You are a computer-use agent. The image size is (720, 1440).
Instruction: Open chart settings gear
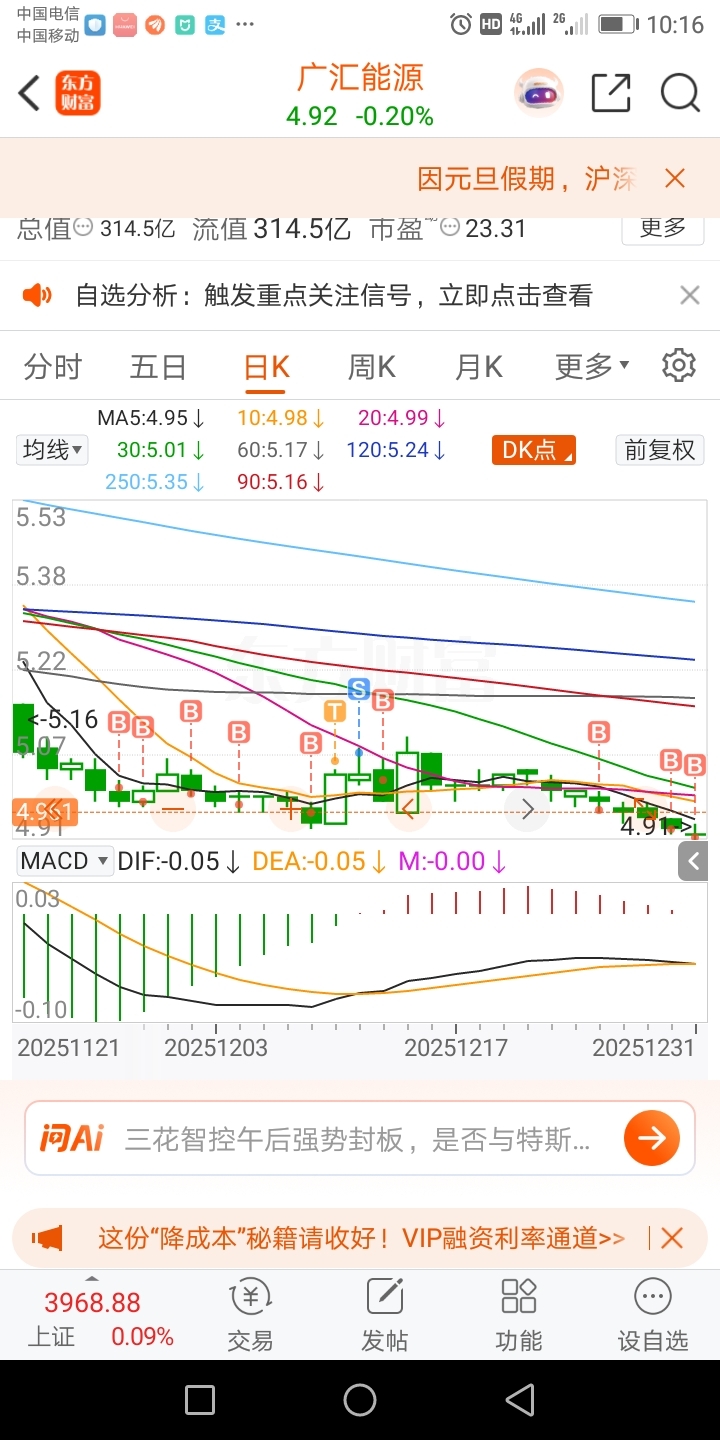[679, 366]
